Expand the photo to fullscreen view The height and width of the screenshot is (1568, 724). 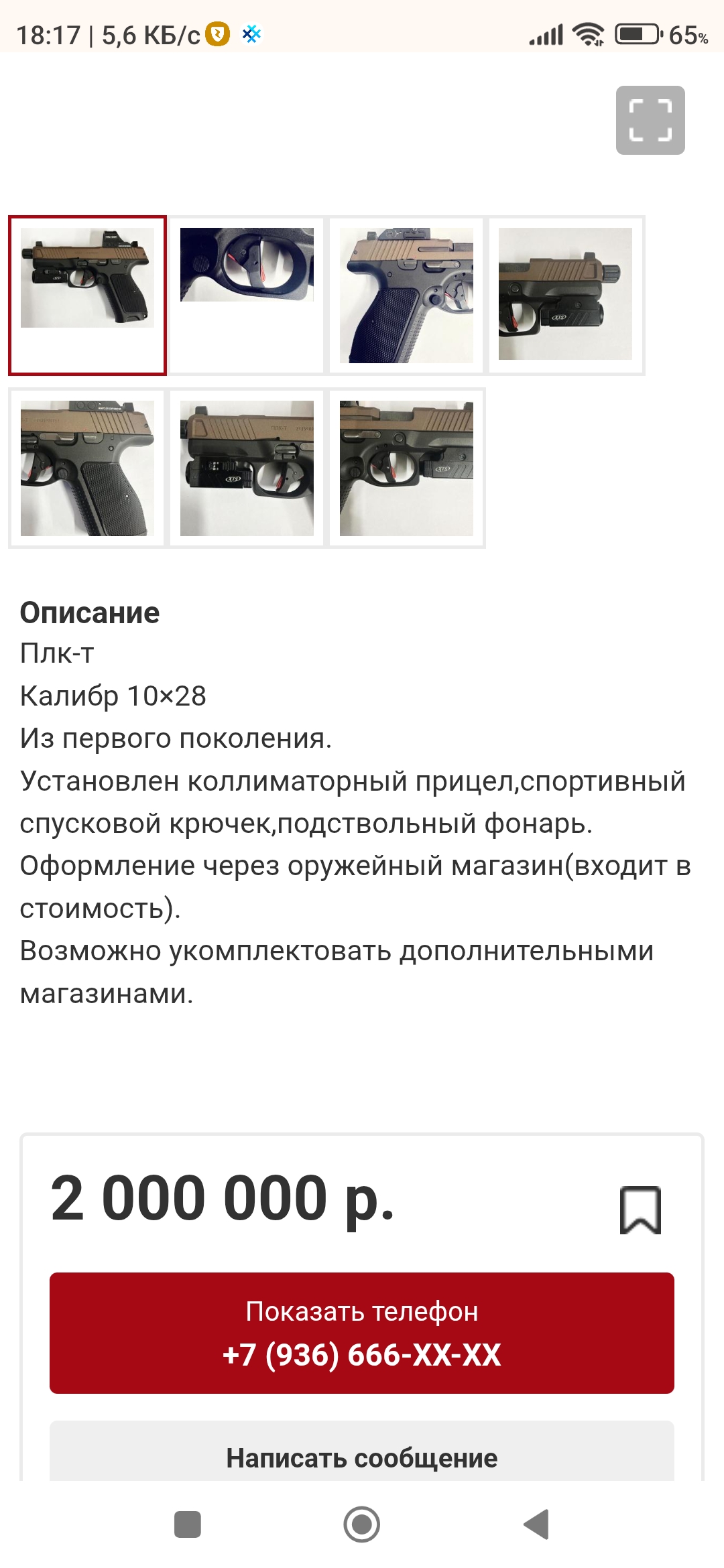click(650, 121)
